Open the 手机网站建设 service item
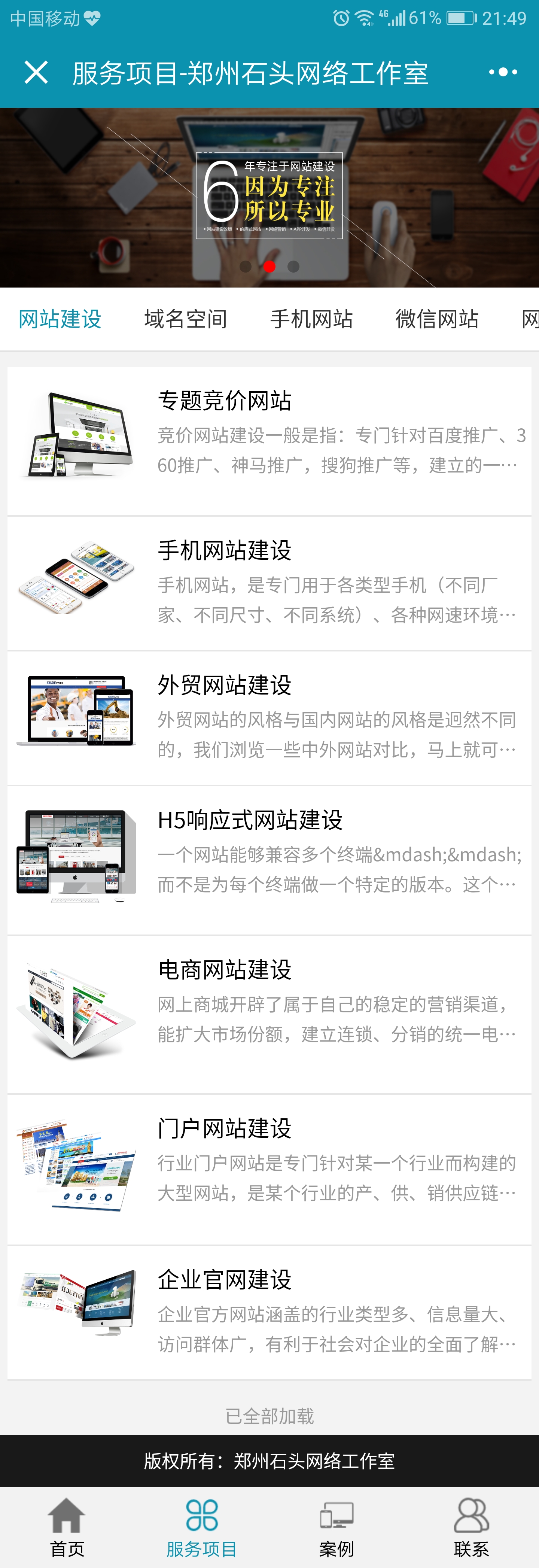The width and height of the screenshot is (539, 1568). pos(269,583)
